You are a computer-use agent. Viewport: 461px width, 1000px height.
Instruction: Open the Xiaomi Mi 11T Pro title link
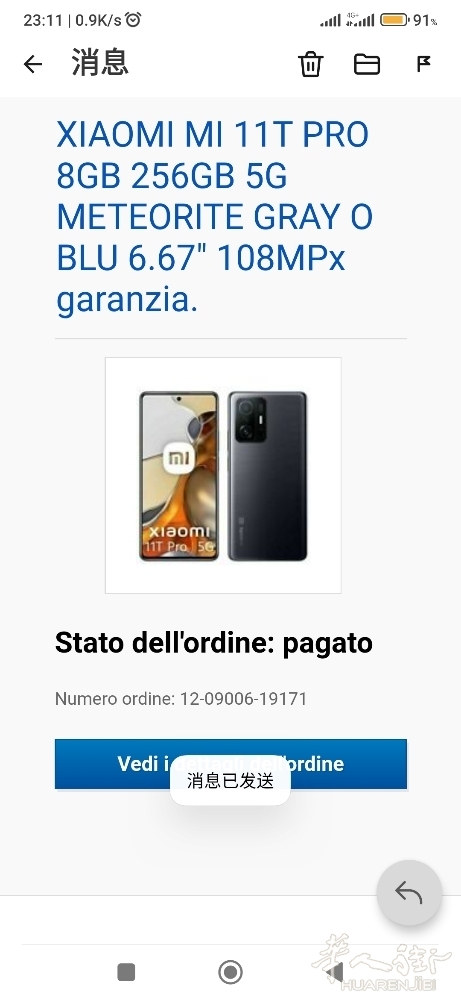pos(214,217)
